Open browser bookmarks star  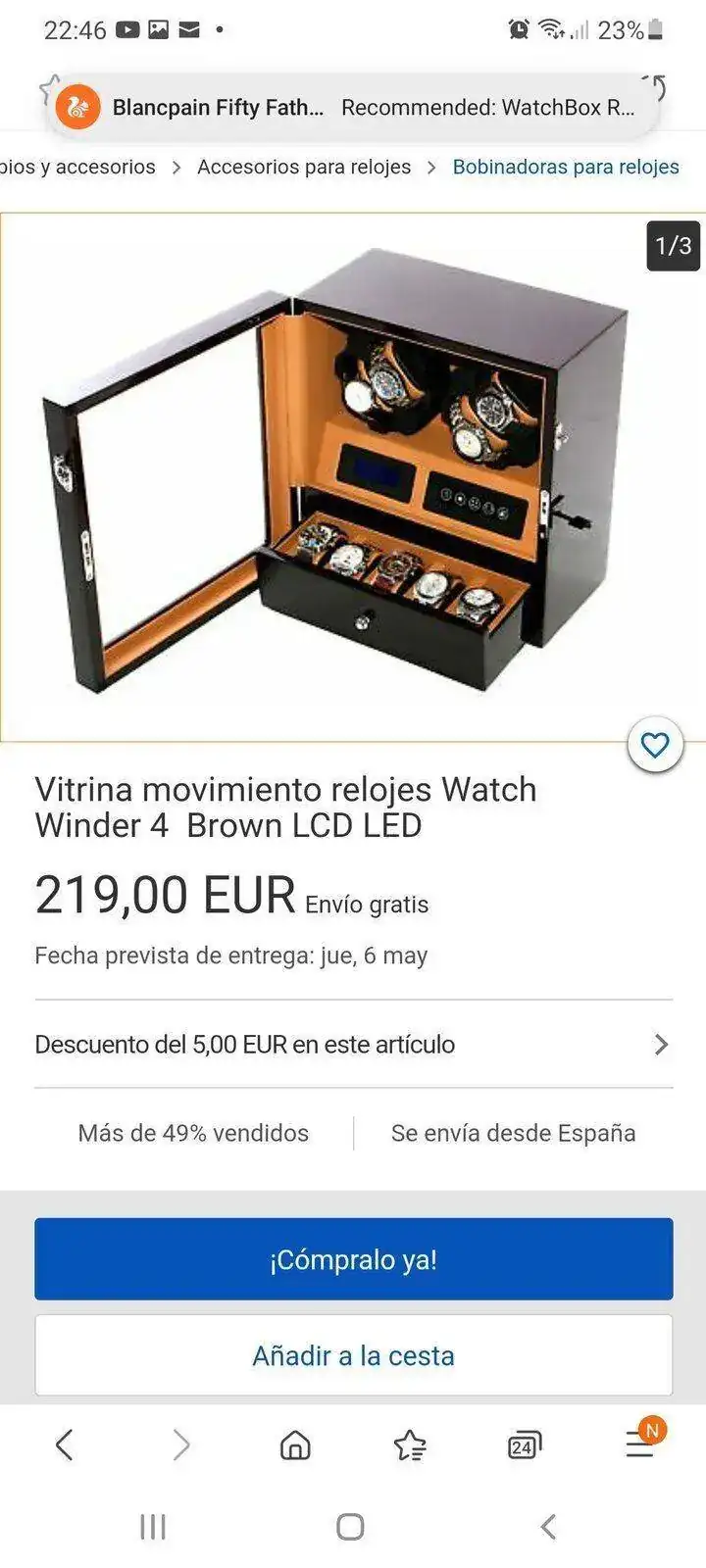point(410,1445)
